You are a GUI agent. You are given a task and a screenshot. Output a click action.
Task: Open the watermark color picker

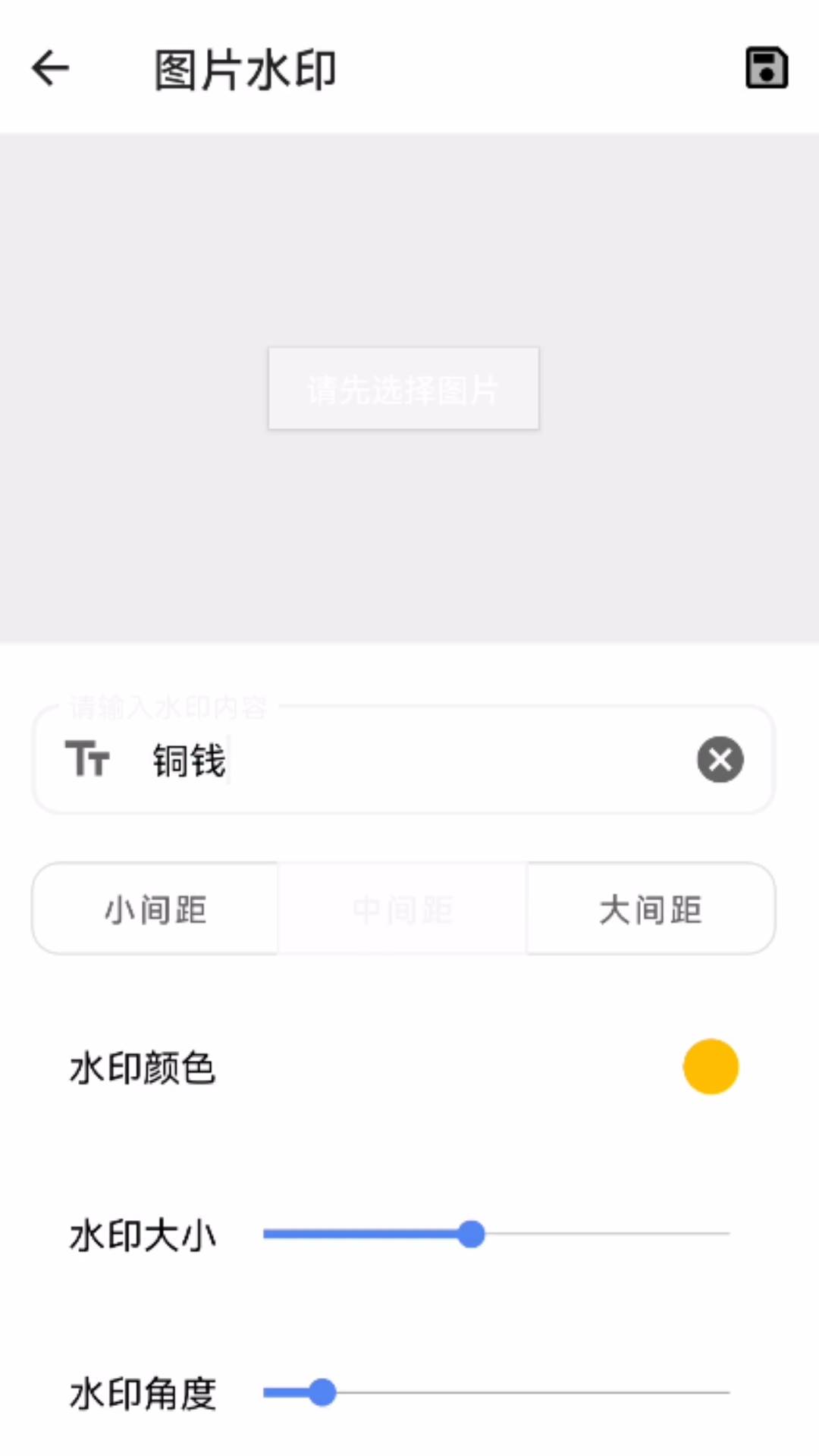click(710, 1066)
